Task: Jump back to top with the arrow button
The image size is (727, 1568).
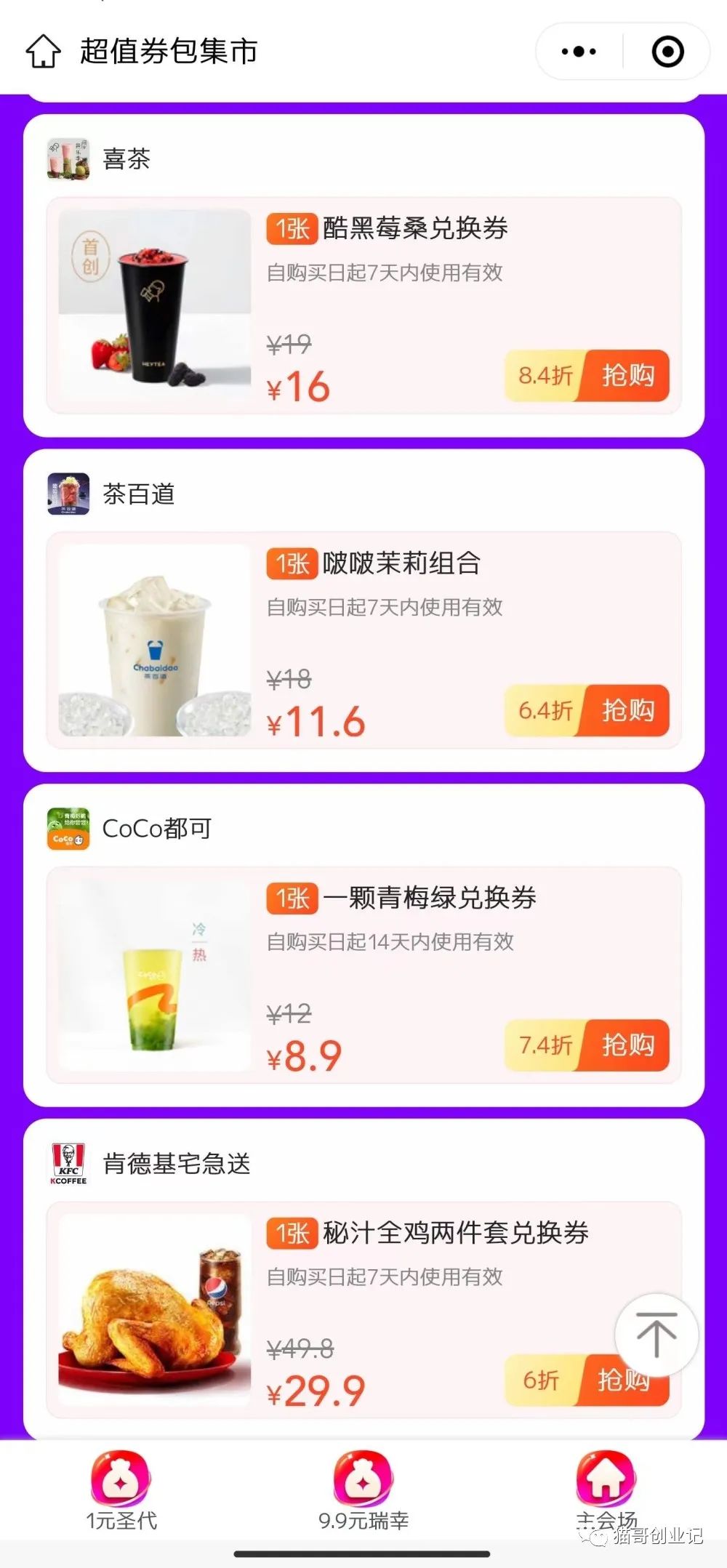Action: (656, 1335)
